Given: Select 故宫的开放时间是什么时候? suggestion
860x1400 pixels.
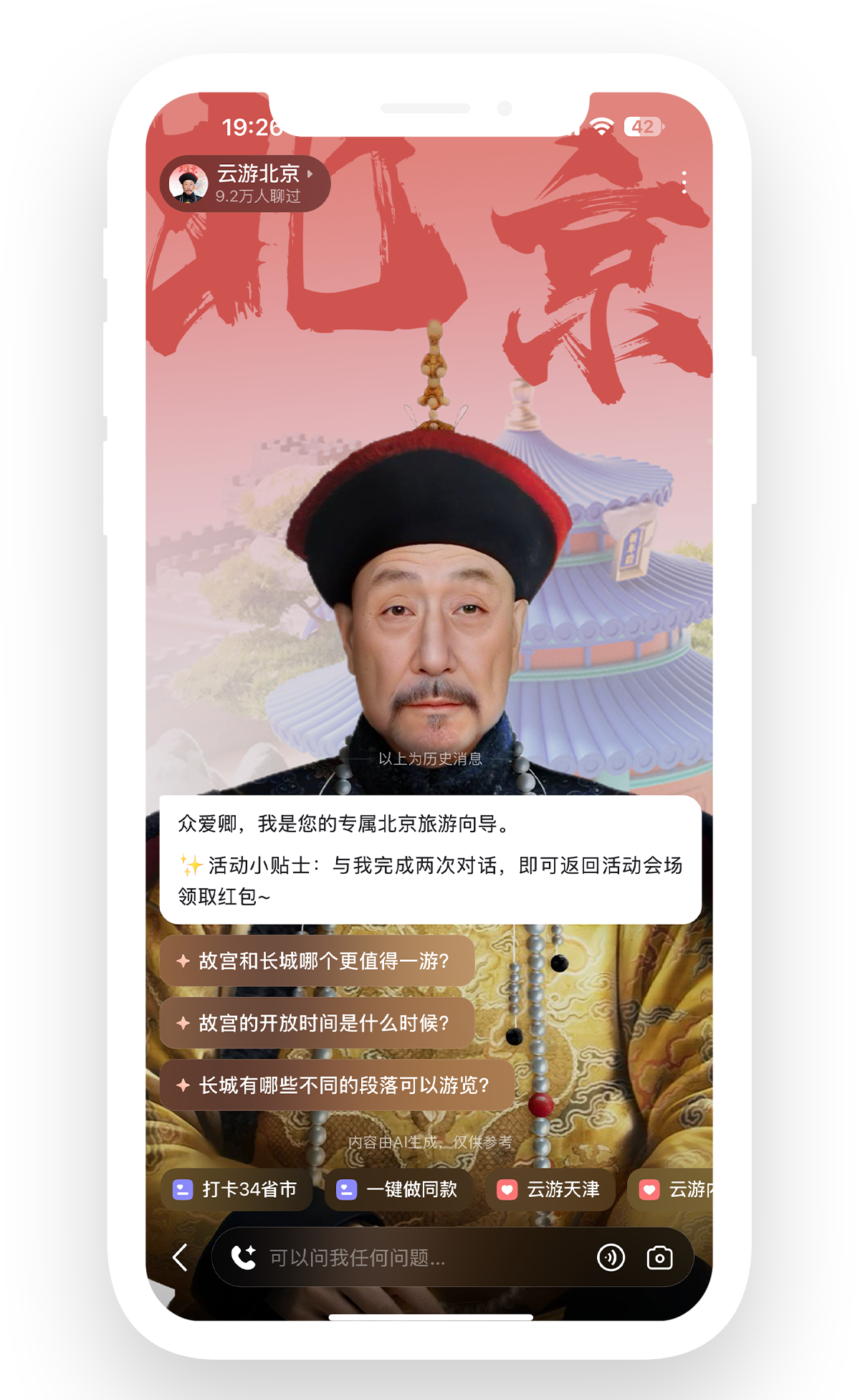Looking at the screenshot, I should pyautogui.click(x=316, y=1023).
